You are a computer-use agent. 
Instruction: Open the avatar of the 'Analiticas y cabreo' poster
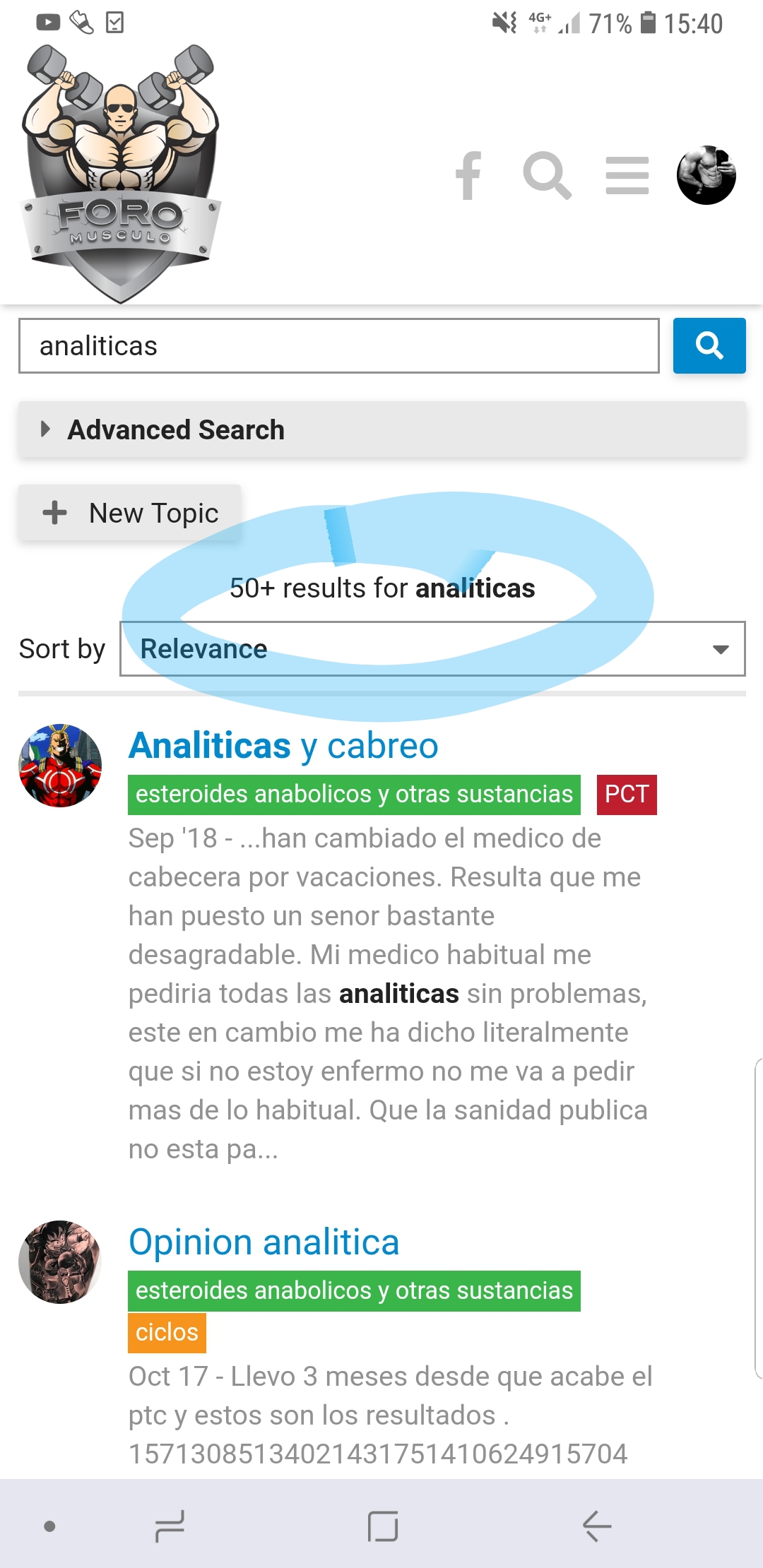[x=60, y=766]
